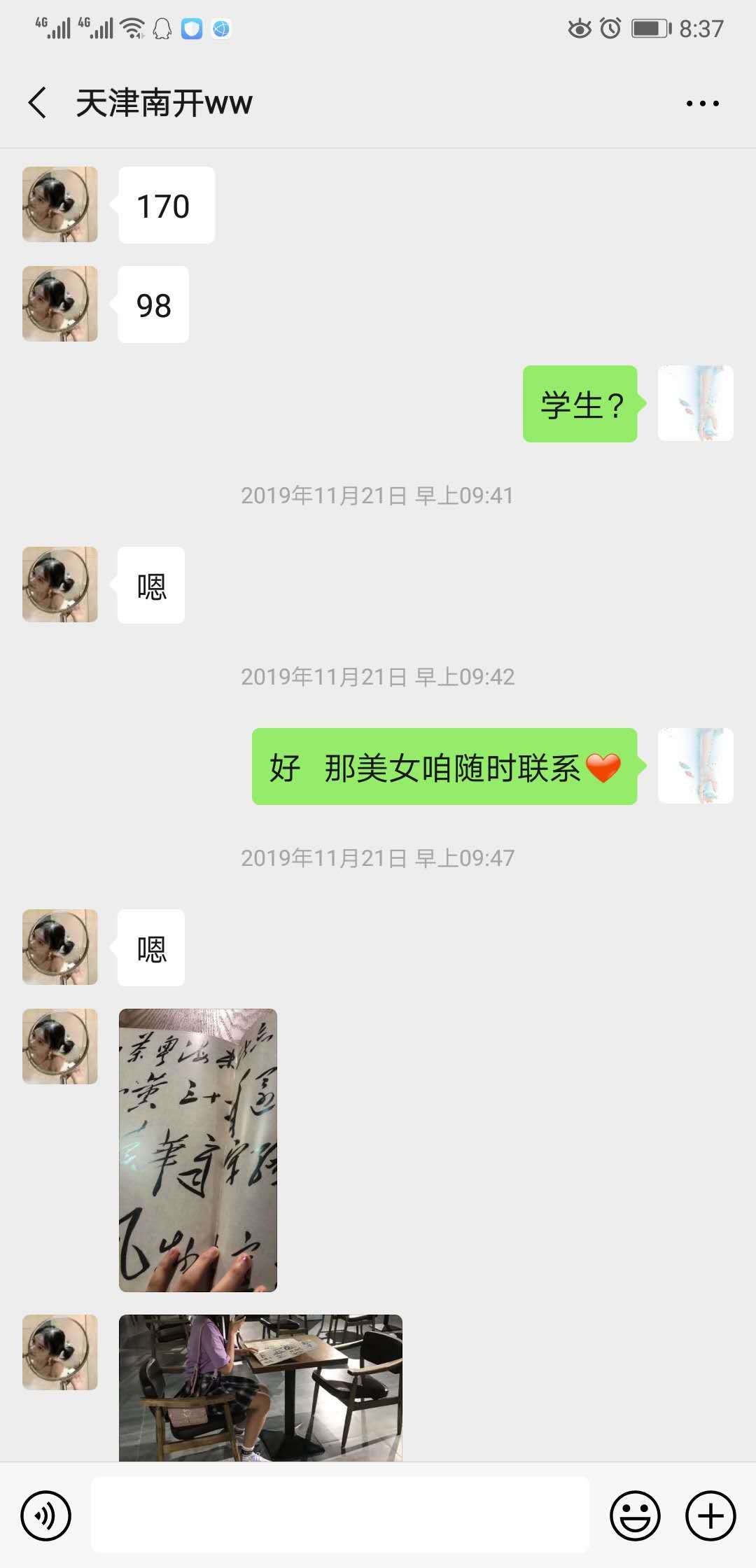The height and width of the screenshot is (1568, 756).
Task: Tap my avatar beside the 学生? message
Action: click(x=695, y=403)
